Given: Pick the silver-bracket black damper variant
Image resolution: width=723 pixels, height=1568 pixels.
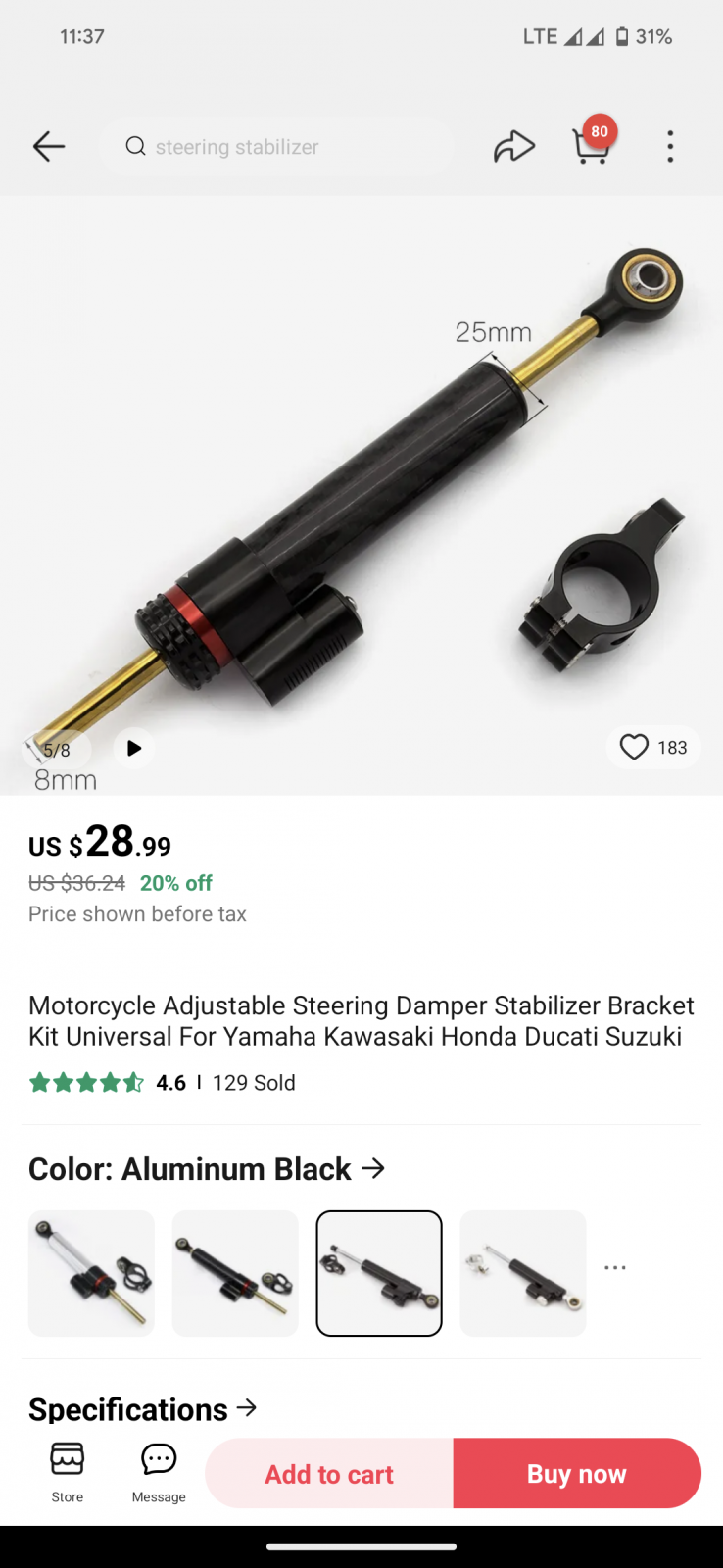Looking at the screenshot, I should pos(523,1273).
